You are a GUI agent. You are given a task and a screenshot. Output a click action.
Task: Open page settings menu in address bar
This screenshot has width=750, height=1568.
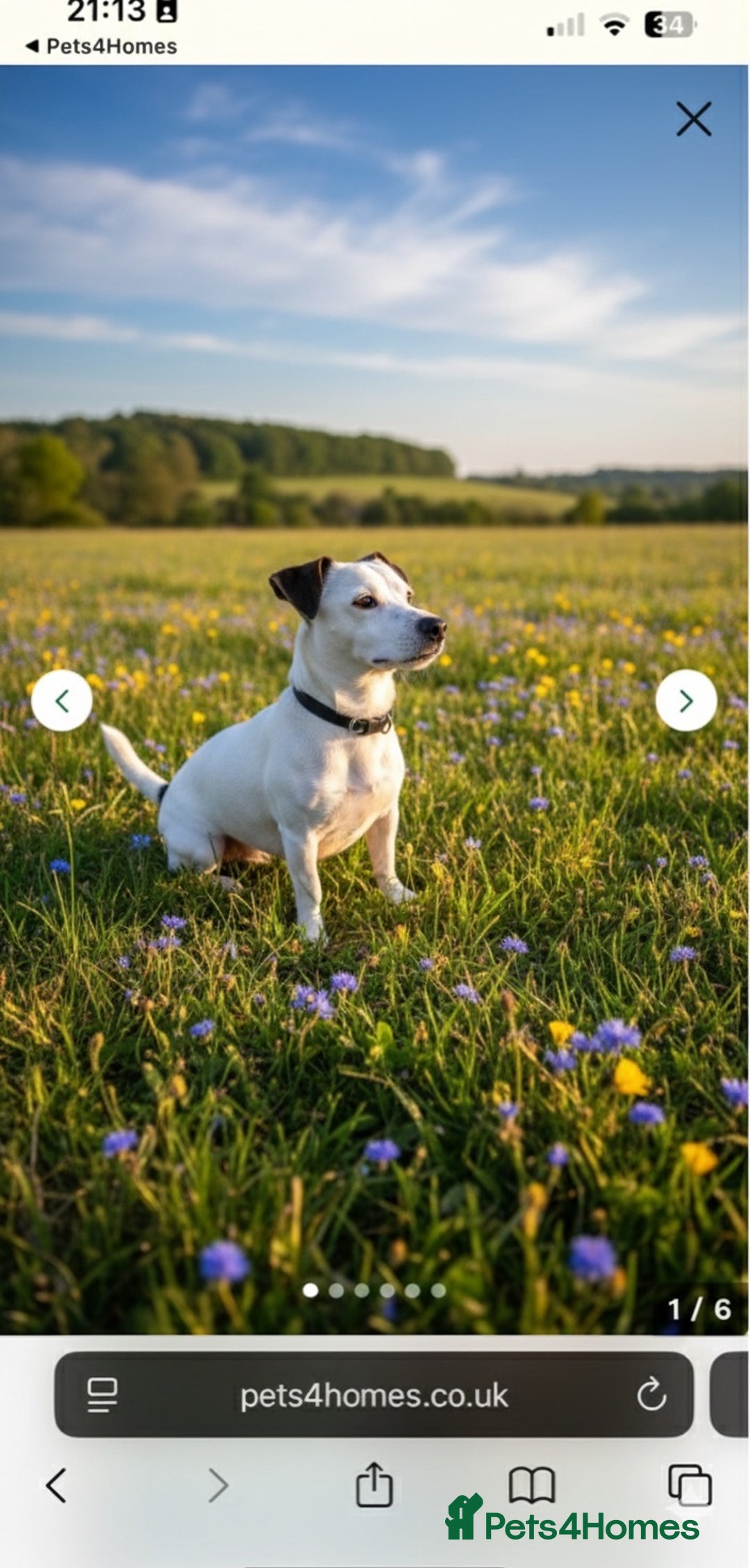[x=102, y=1395]
